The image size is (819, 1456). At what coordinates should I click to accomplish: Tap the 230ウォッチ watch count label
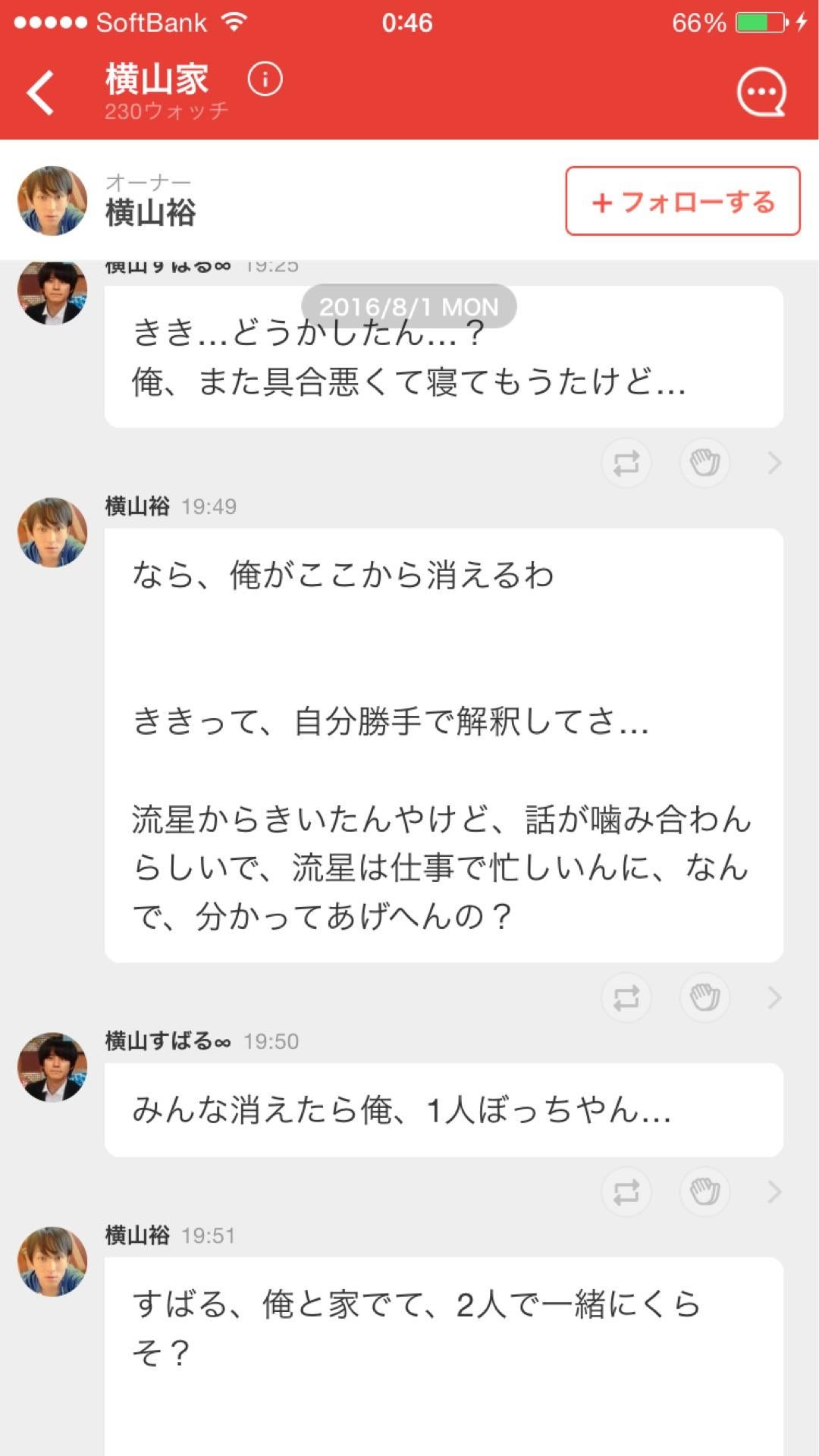coord(168,110)
